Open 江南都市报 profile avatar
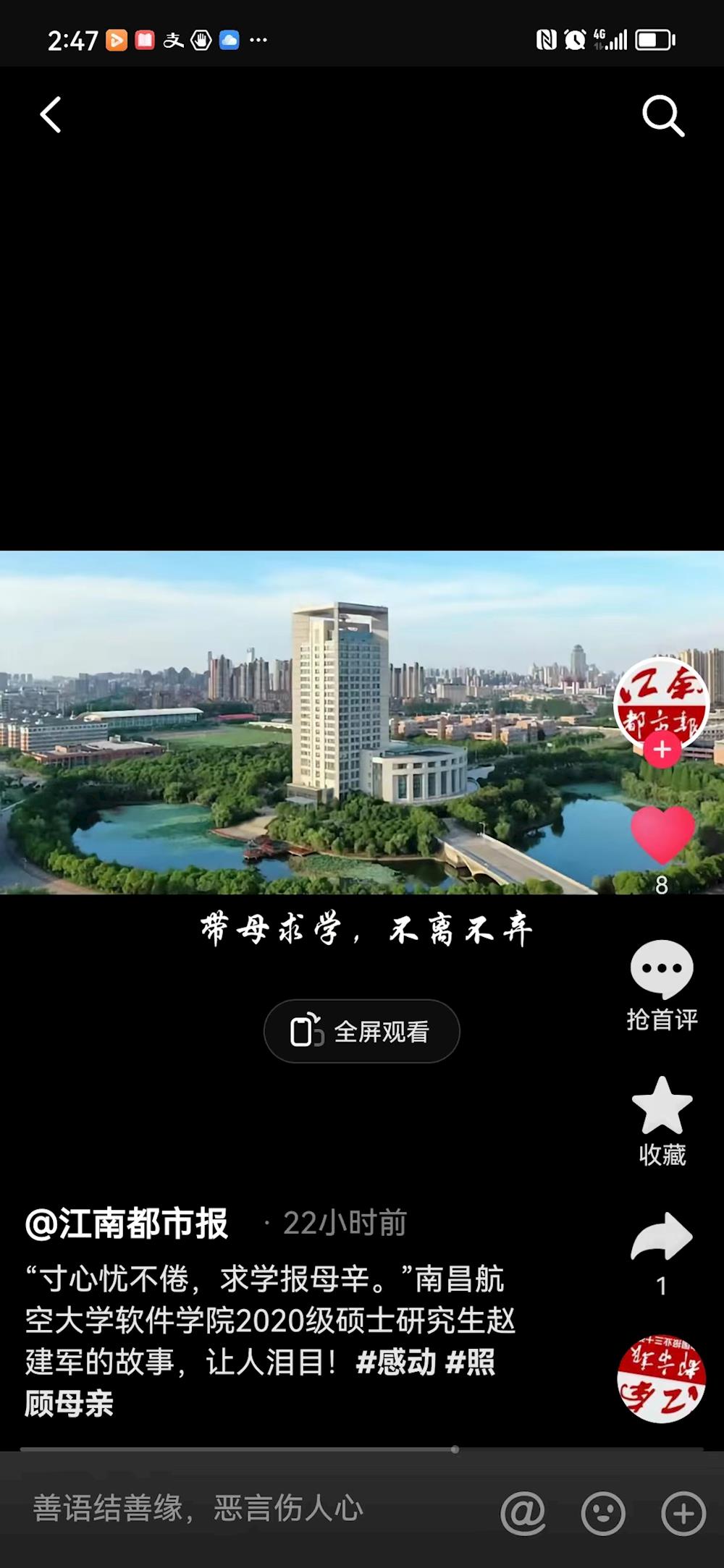 [x=660, y=700]
